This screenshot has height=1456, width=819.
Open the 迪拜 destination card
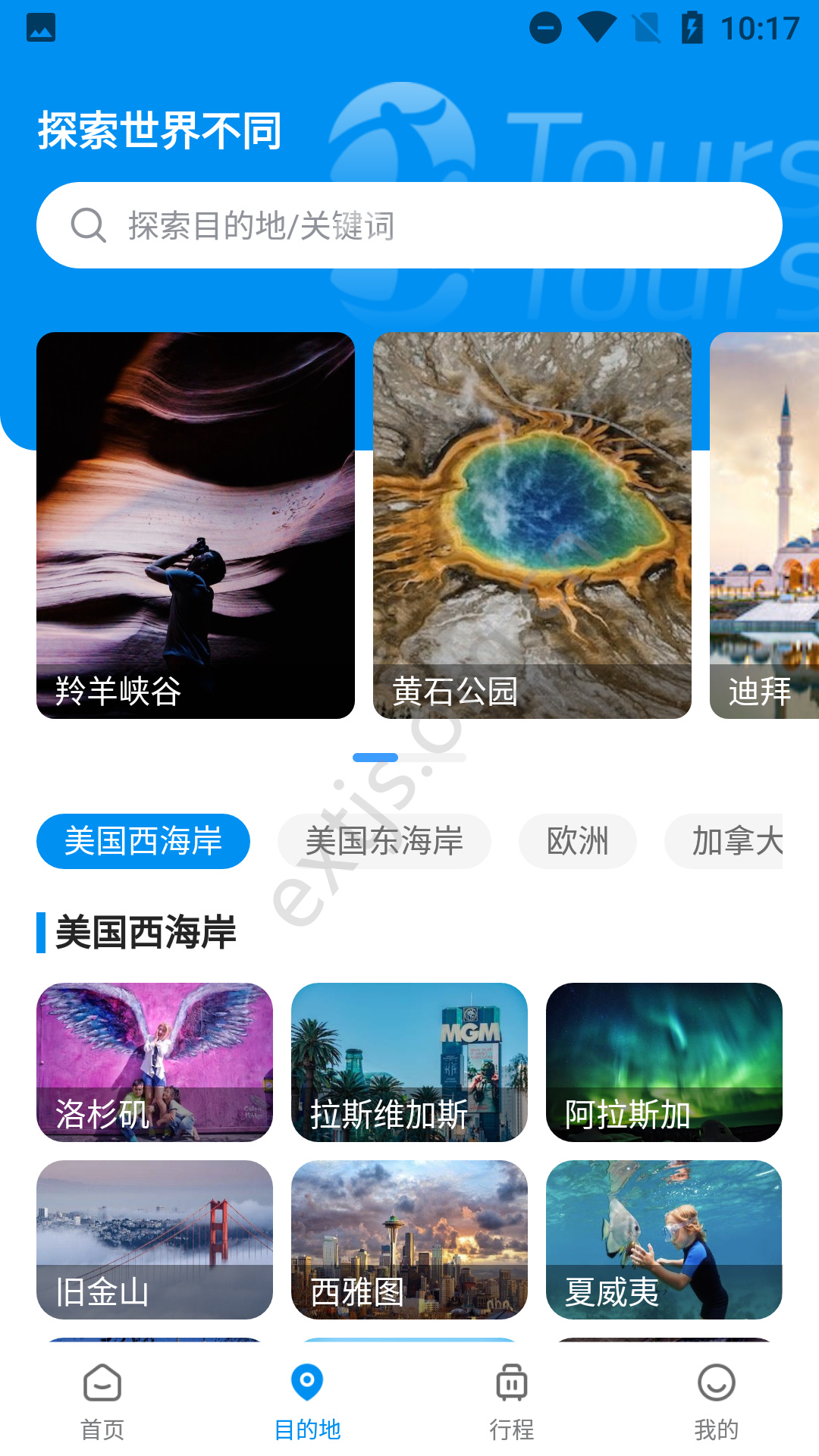(764, 526)
